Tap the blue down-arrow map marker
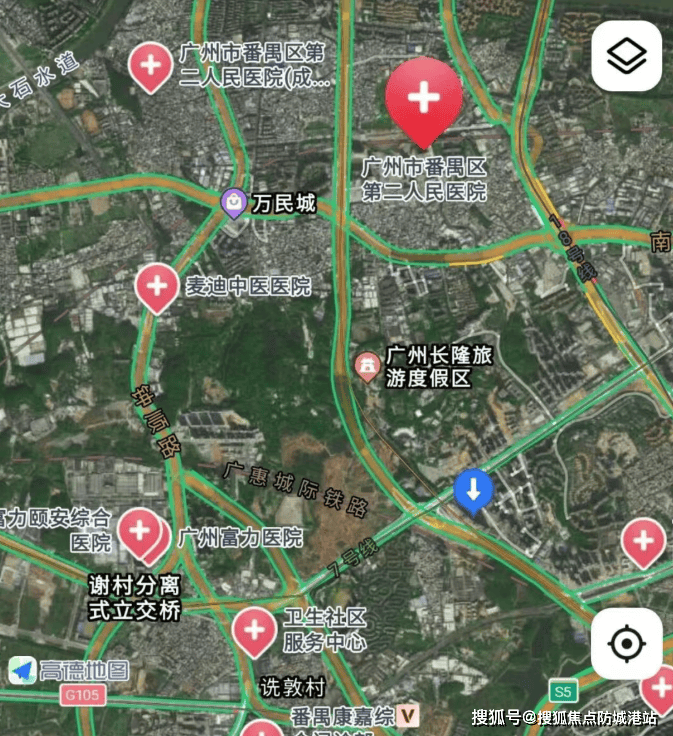673x736 pixels. tap(473, 490)
